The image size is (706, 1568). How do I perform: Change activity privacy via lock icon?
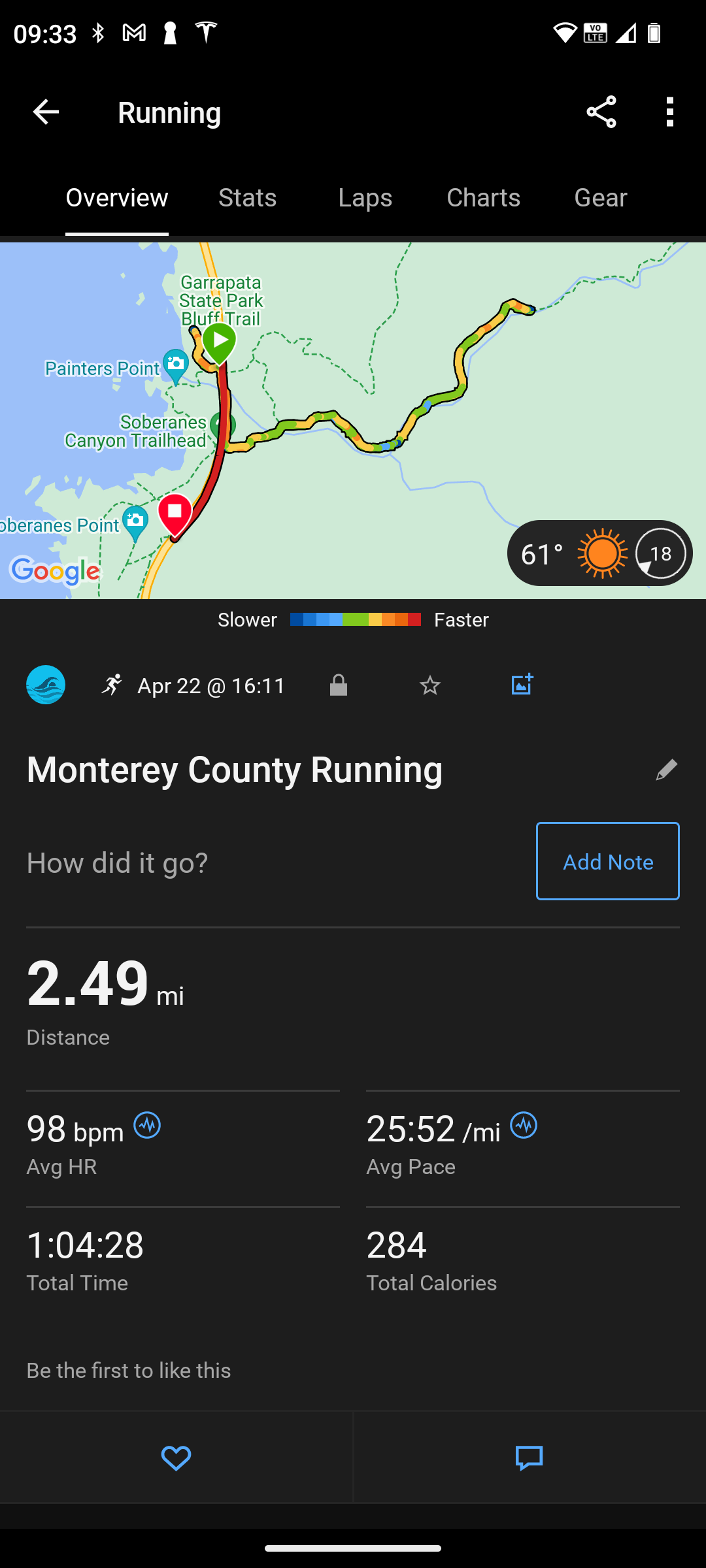[338, 685]
